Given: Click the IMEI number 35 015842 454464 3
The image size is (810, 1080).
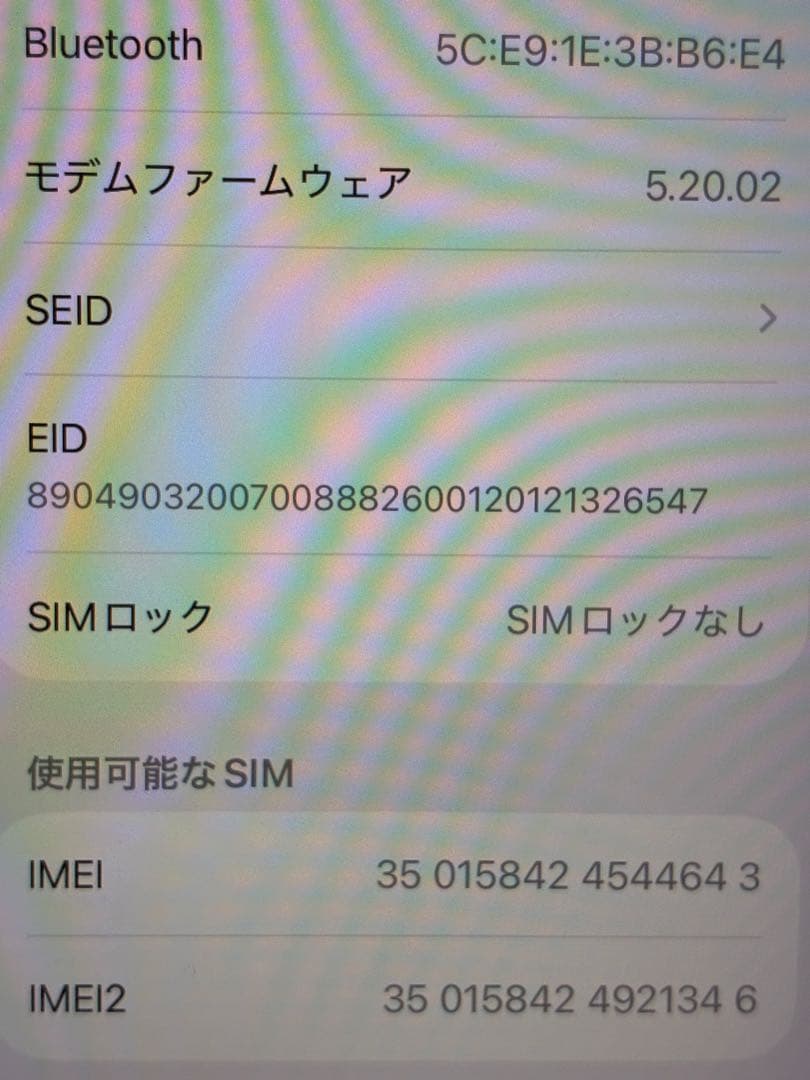Looking at the screenshot, I should [x=580, y=873].
